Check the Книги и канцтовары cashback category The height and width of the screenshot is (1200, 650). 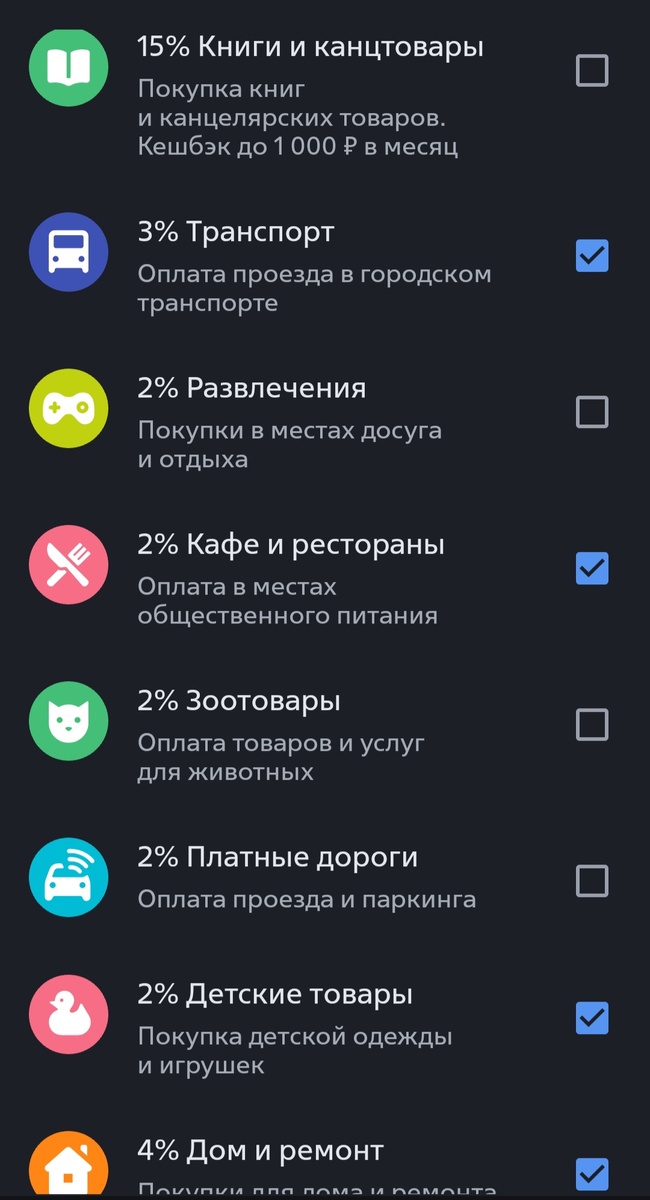pos(592,71)
